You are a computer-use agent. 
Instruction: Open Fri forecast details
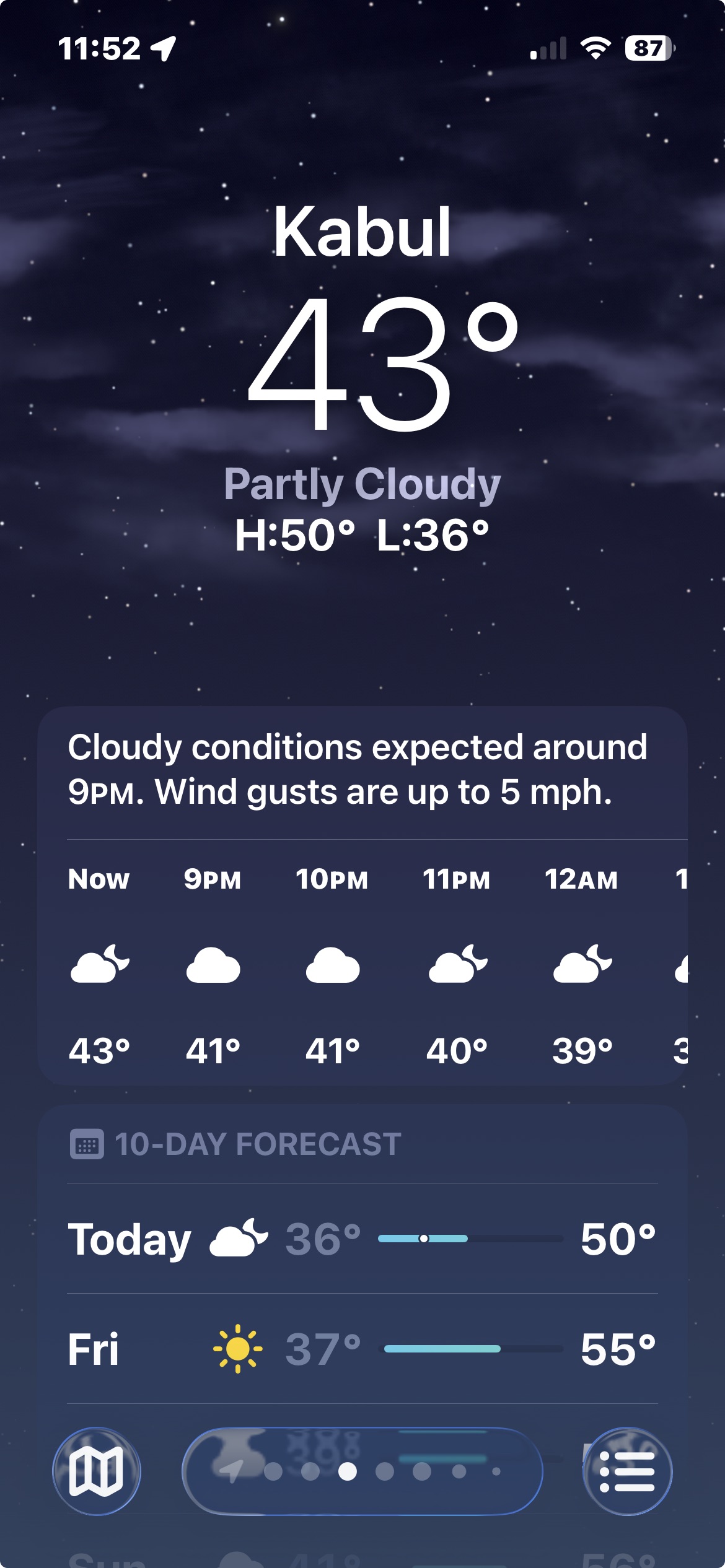pos(362,1349)
